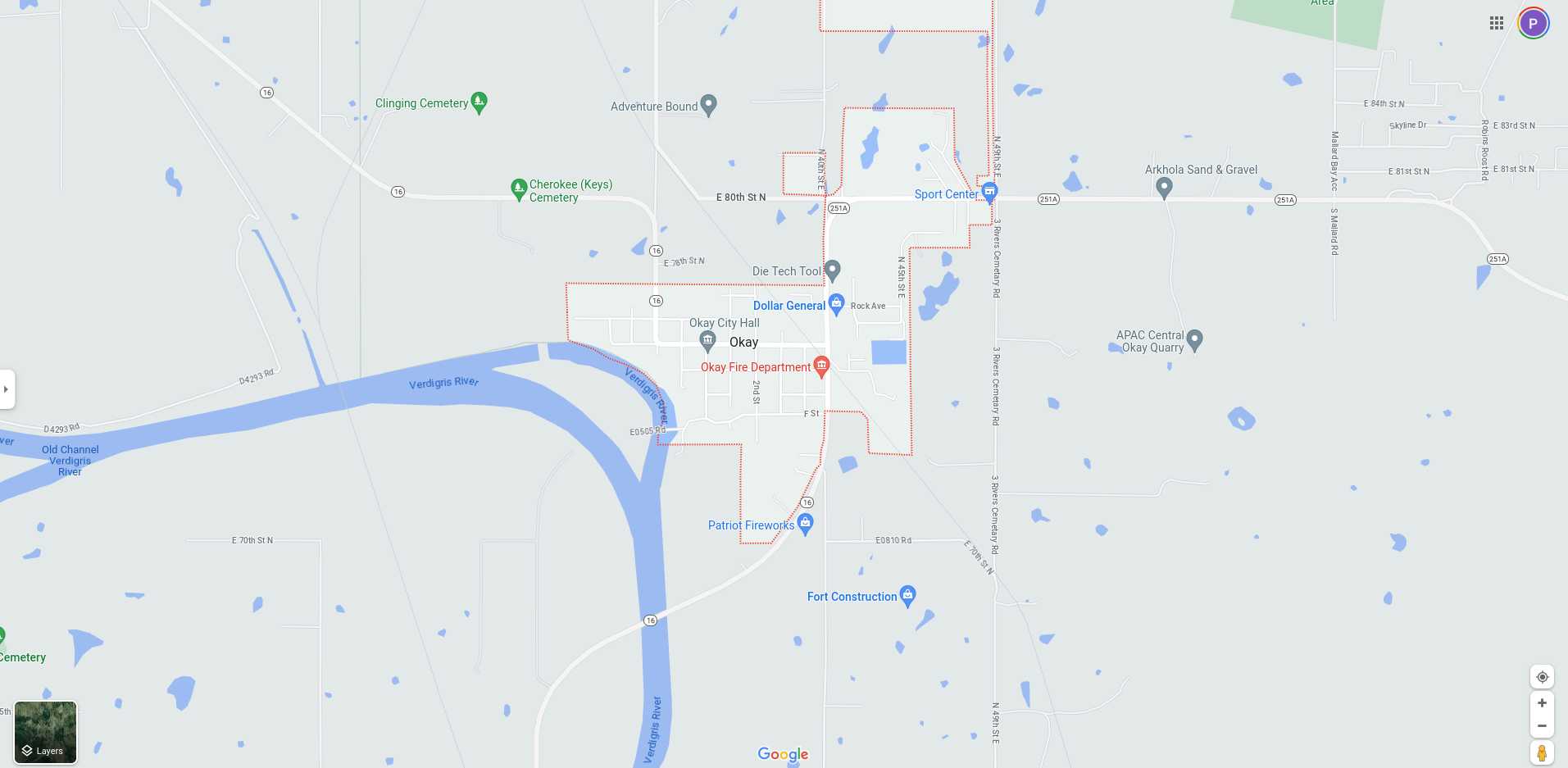Open the Layers map view switcher
The height and width of the screenshot is (768, 1568).
click(x=46, y=732)
